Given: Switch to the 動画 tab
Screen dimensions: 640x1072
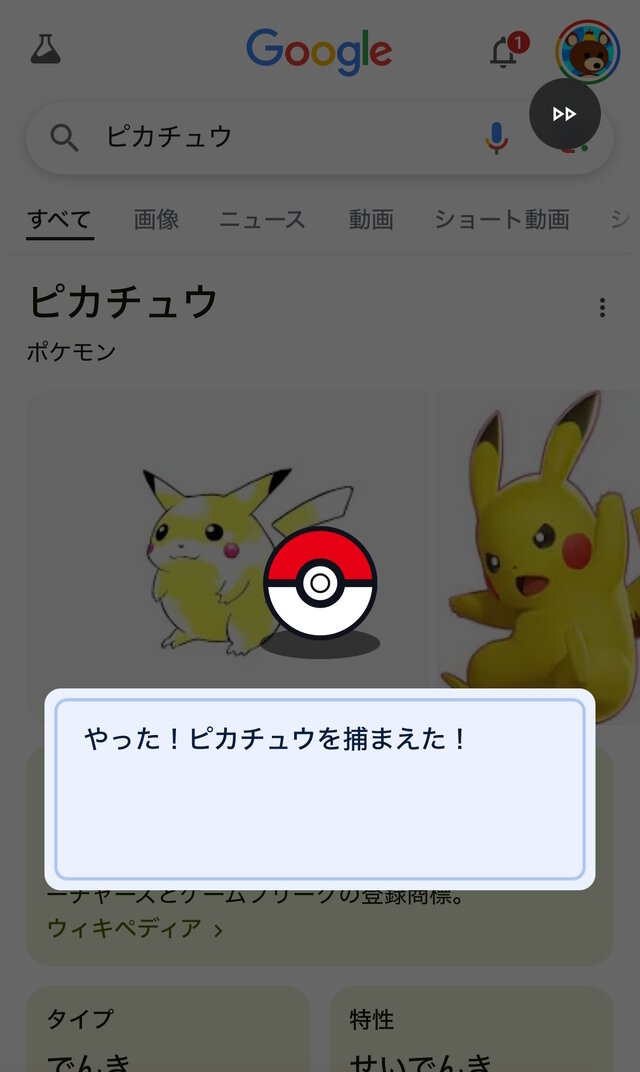Looking at the screenshot, I should (x=371, y=219).
